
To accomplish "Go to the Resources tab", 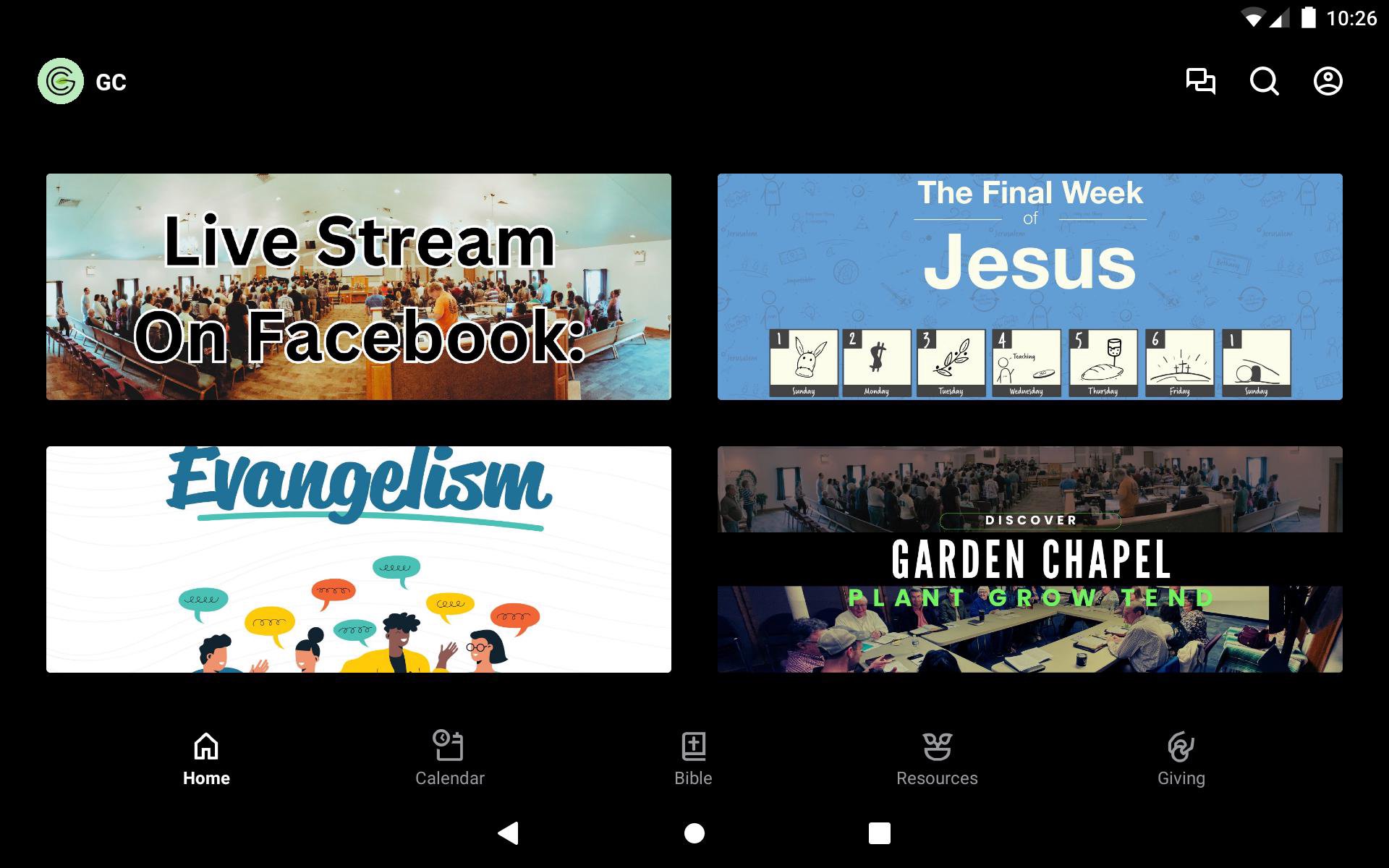I will click(x=937, y=759).
